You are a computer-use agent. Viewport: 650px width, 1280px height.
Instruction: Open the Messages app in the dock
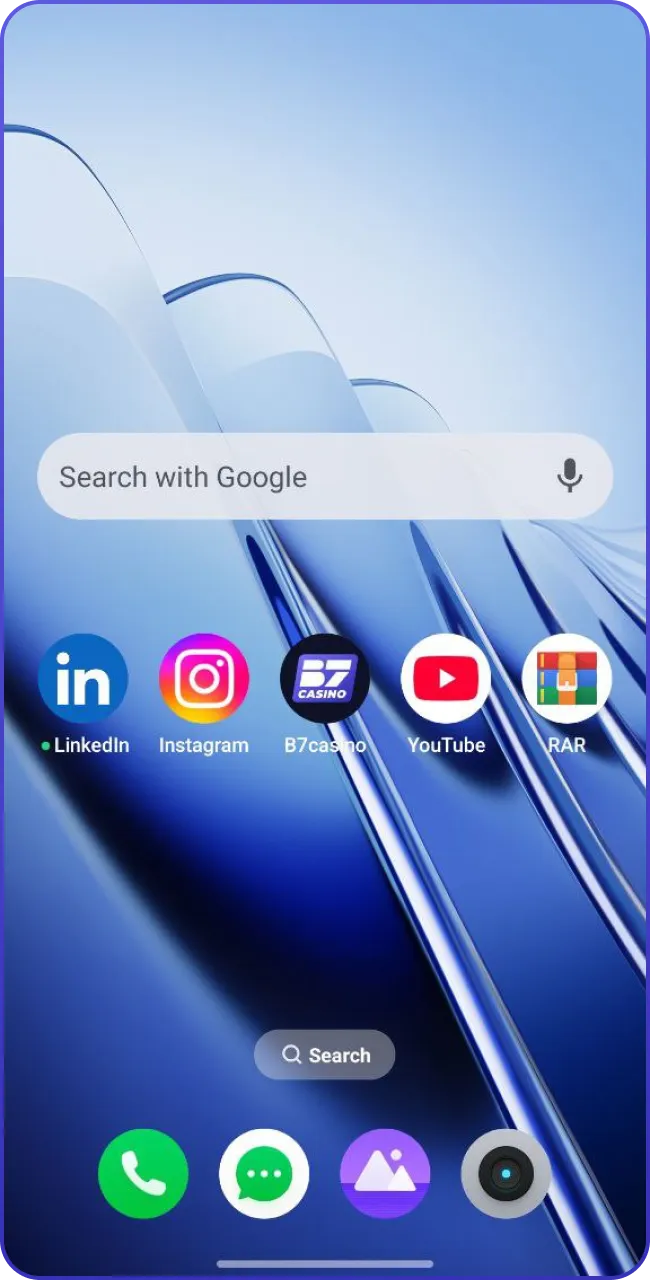click(x=264, y=1174)
